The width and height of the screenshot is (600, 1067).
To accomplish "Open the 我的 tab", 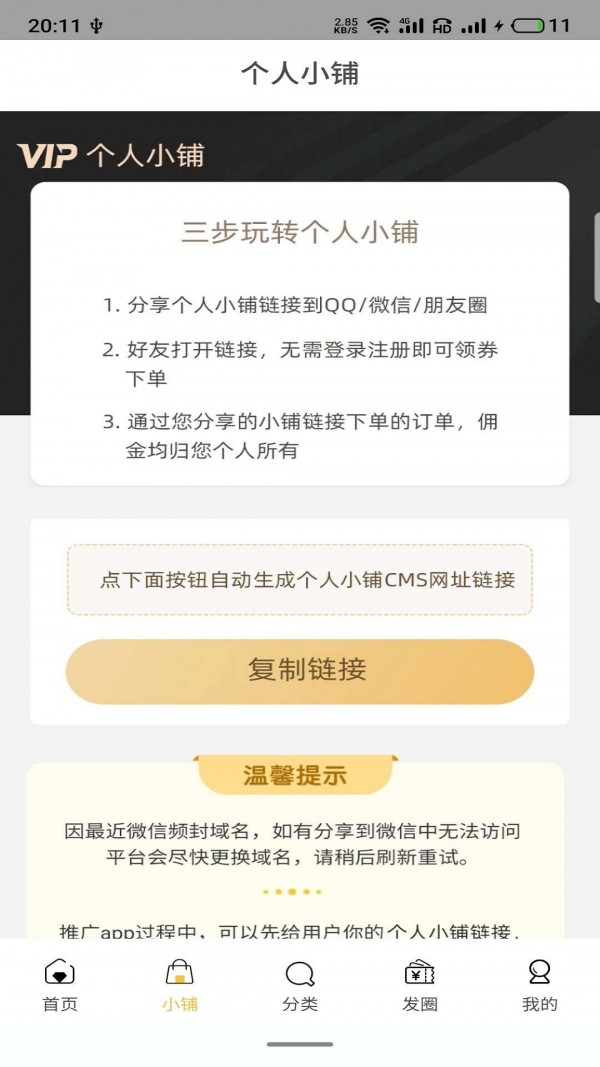I will (540, 985).
